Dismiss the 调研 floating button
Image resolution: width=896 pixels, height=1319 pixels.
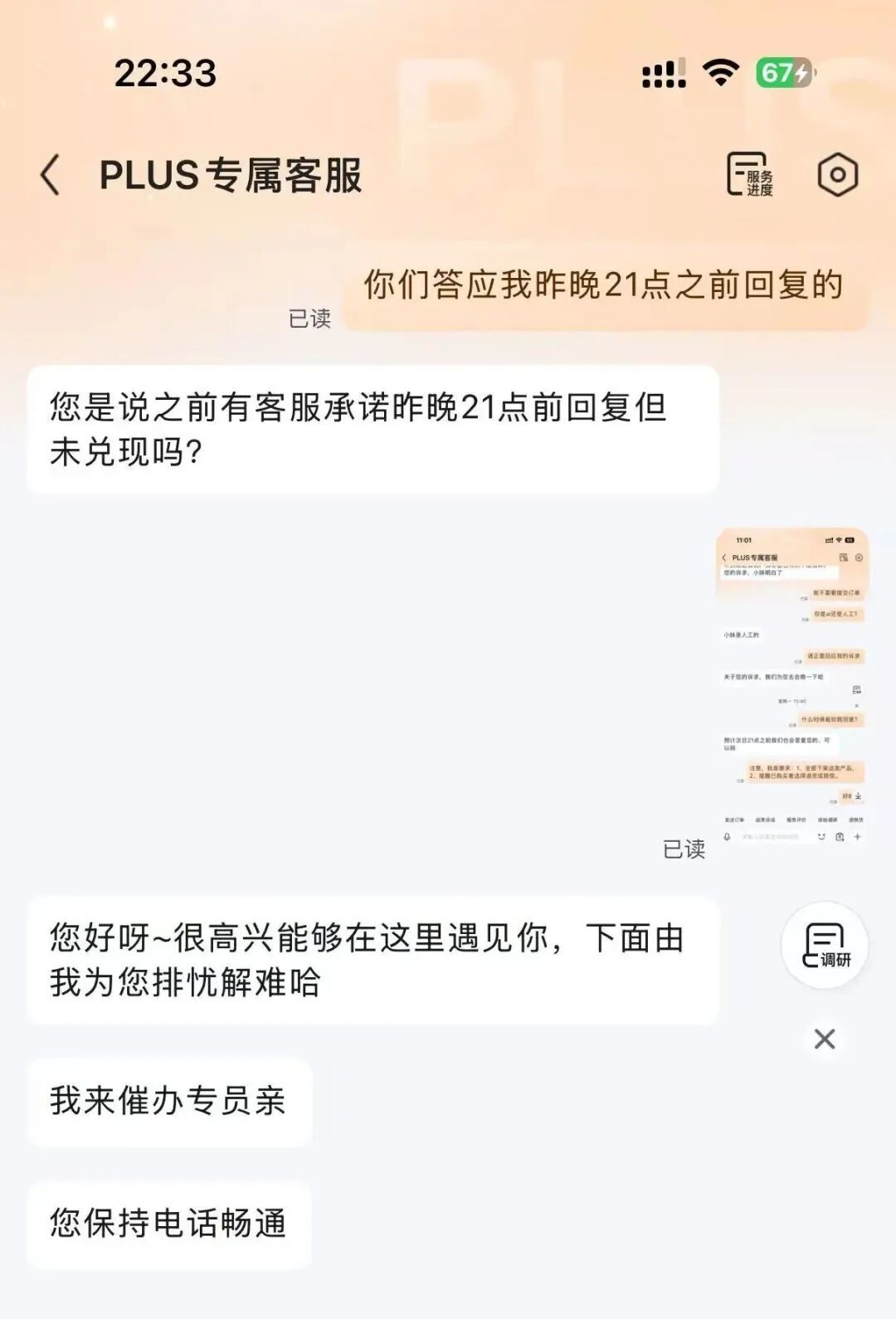[825, 1039]
